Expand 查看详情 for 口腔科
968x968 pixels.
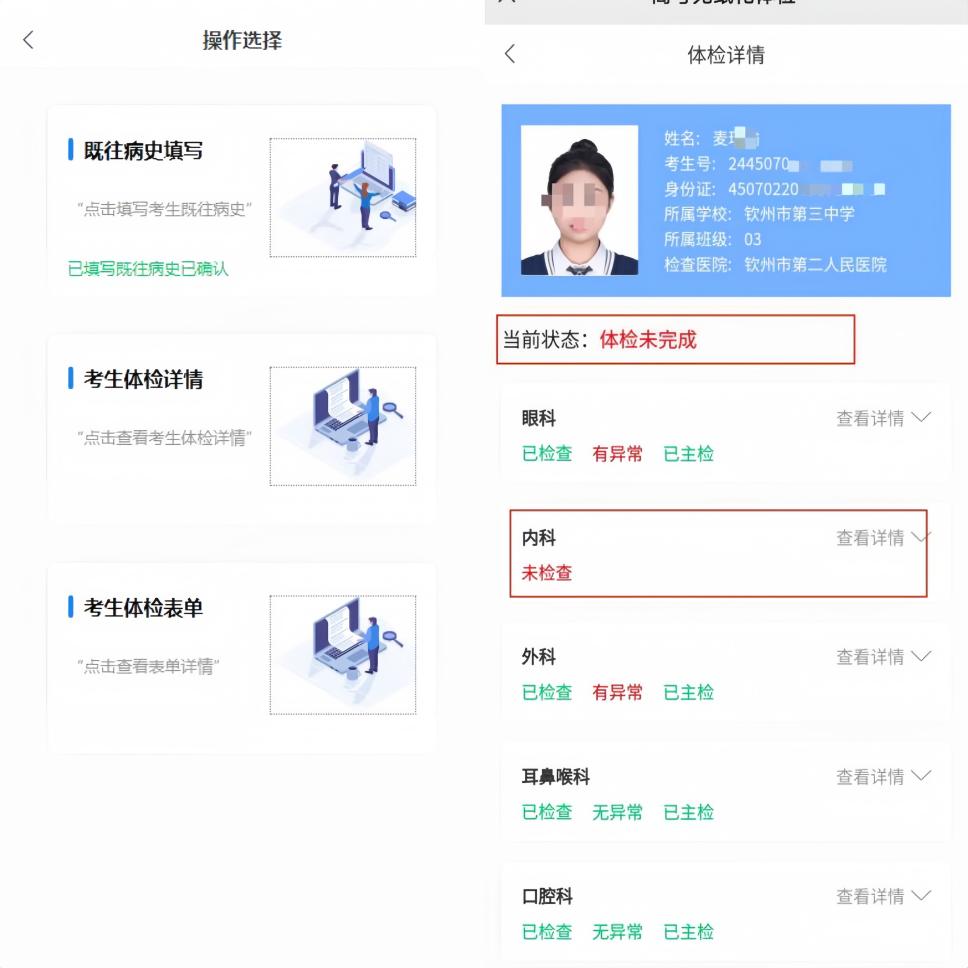tap(883, 896)
